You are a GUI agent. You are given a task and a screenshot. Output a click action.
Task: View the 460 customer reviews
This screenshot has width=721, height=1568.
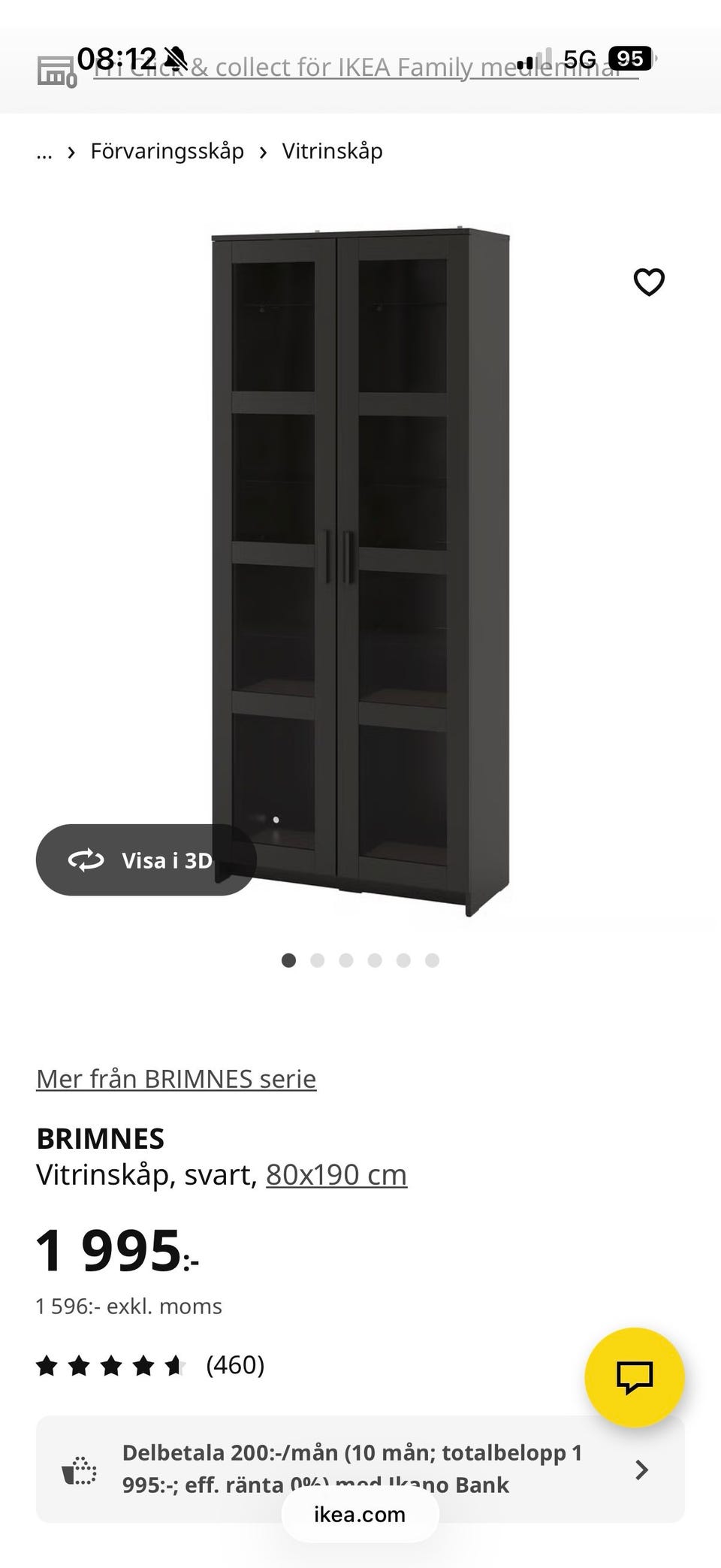click(234, 1364)
